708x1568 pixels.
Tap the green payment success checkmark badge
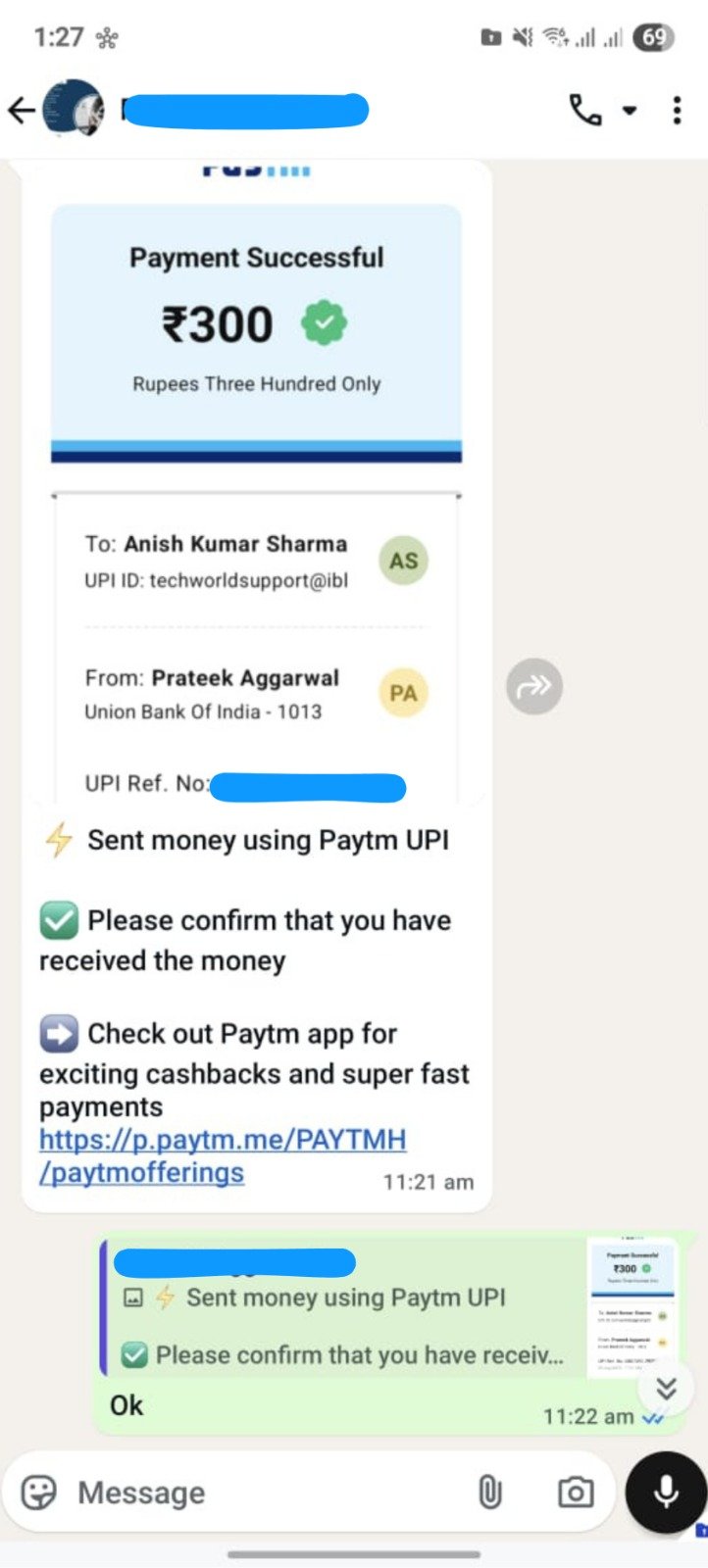(x=325, y=321)
